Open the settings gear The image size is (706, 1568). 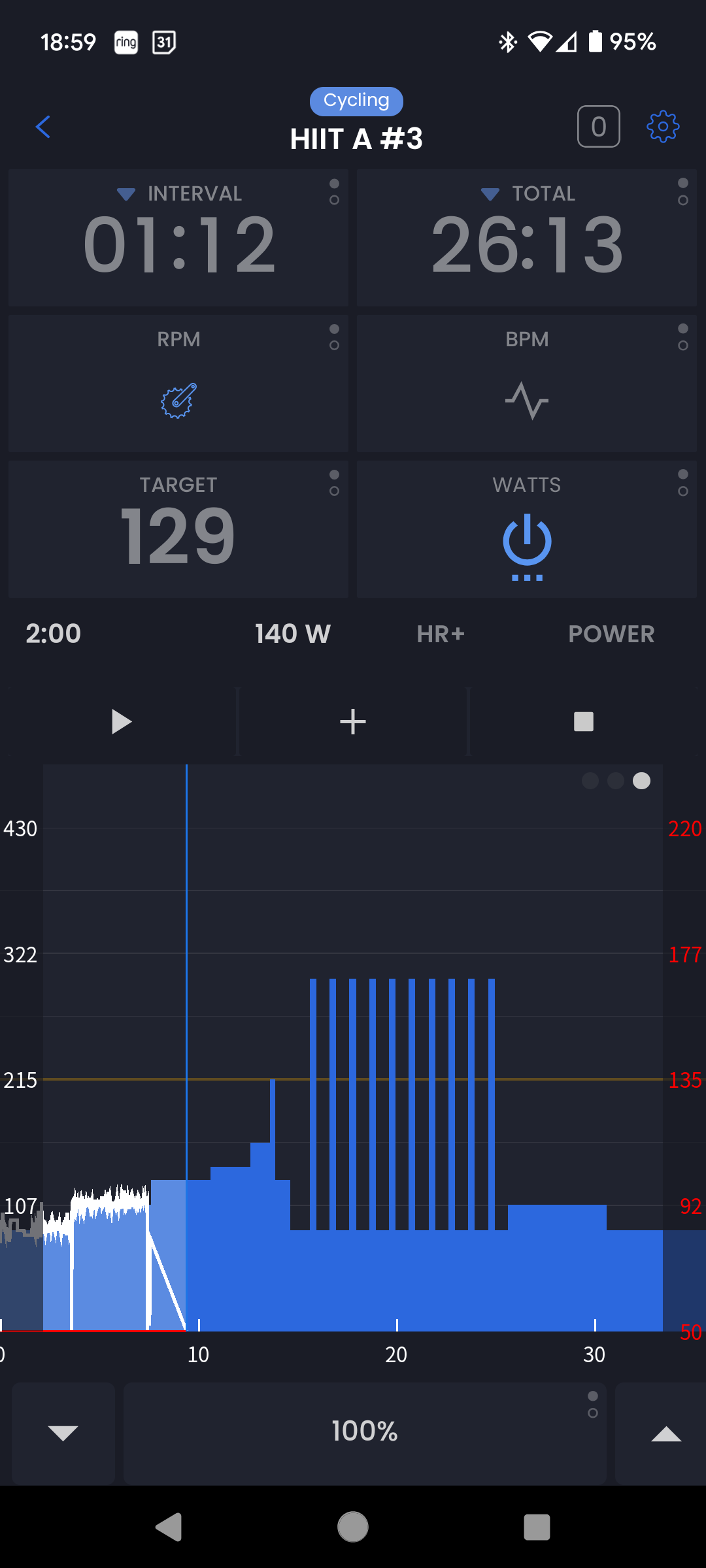[x=663, y=127]
